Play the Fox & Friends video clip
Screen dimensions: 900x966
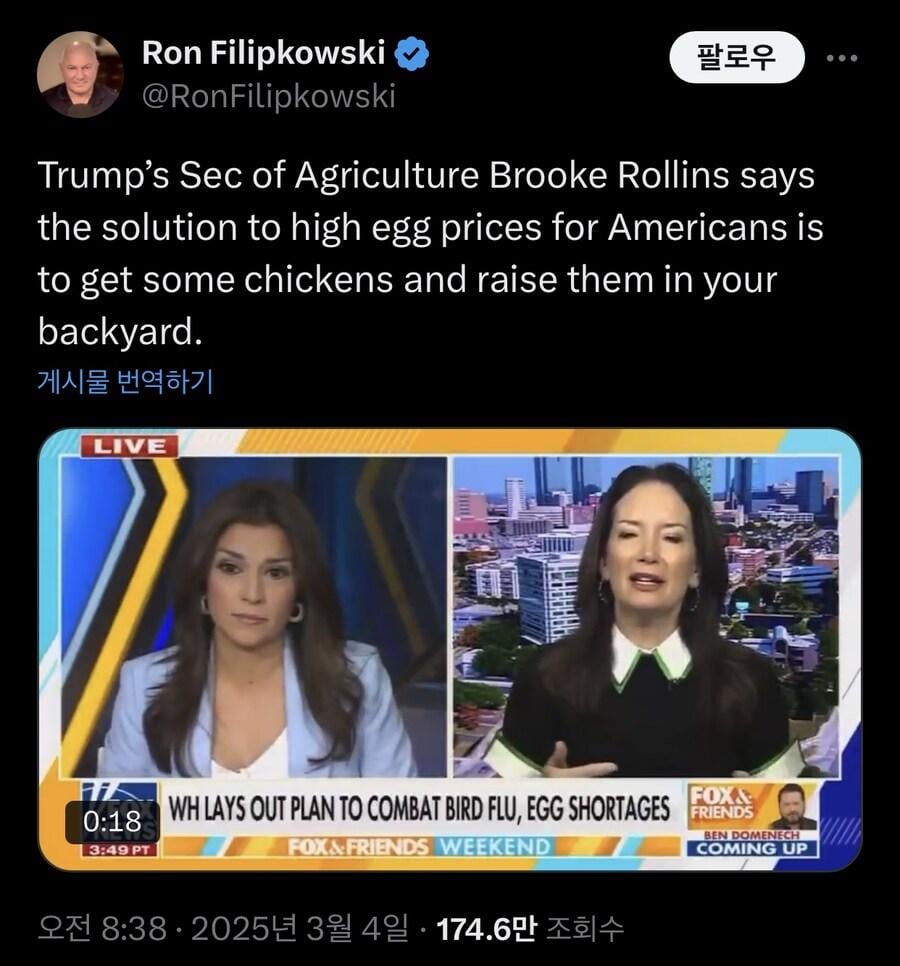[449, 649]
